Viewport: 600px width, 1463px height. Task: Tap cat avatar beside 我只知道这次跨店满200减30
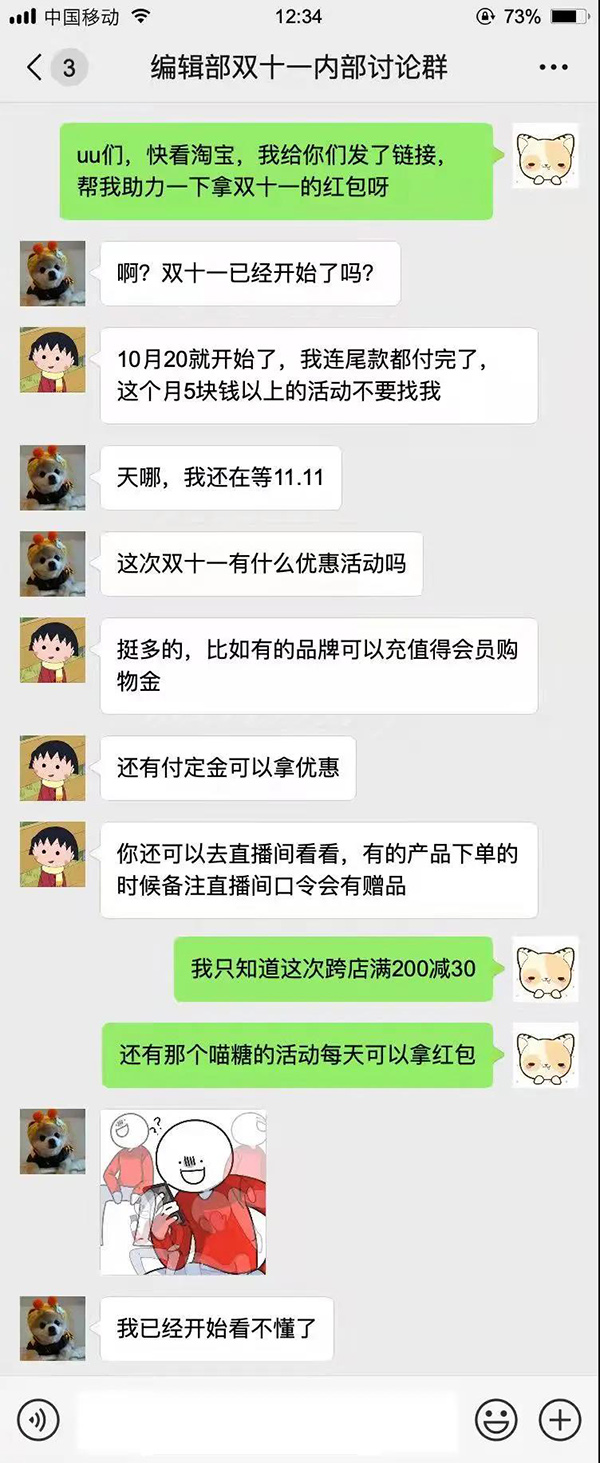546,968
